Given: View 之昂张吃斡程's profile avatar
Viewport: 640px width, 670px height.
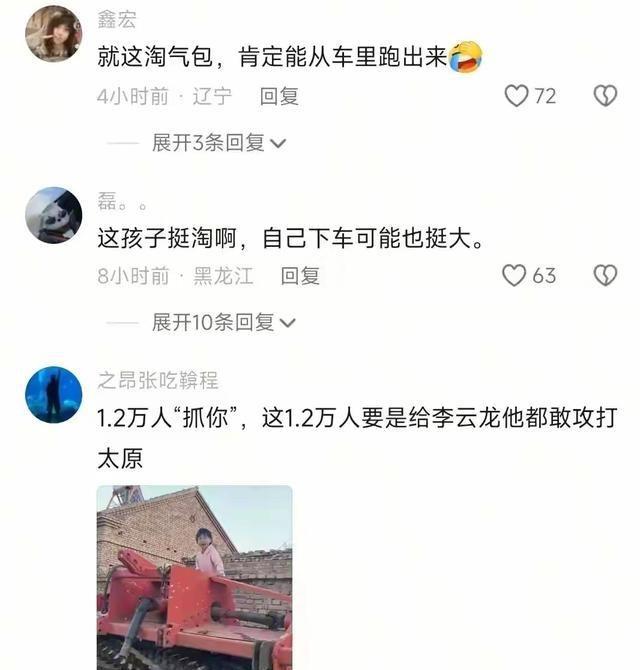Looking at the screenshot, I should click(53, 394).
